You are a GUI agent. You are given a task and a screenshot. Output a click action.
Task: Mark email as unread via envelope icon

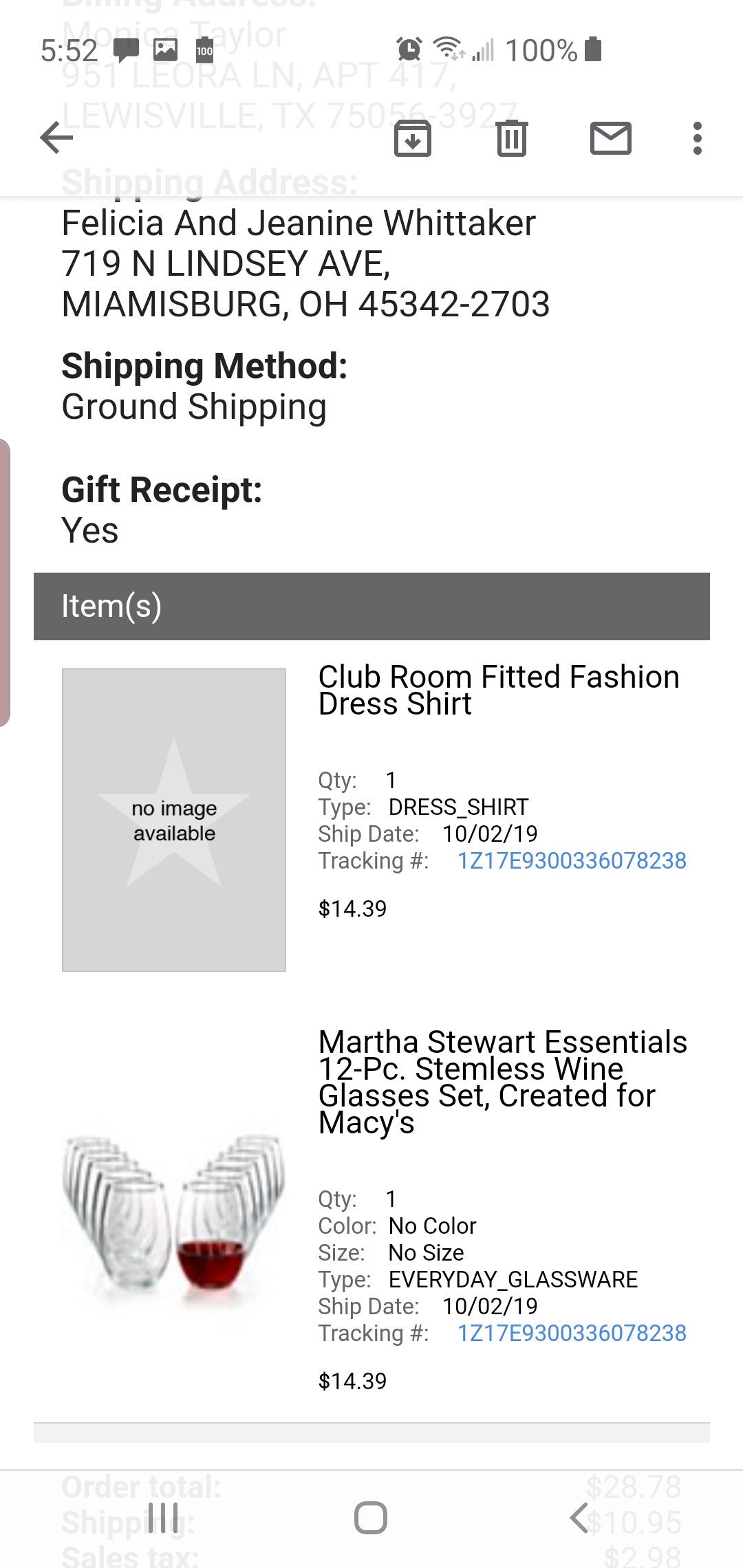pos(610,139)
